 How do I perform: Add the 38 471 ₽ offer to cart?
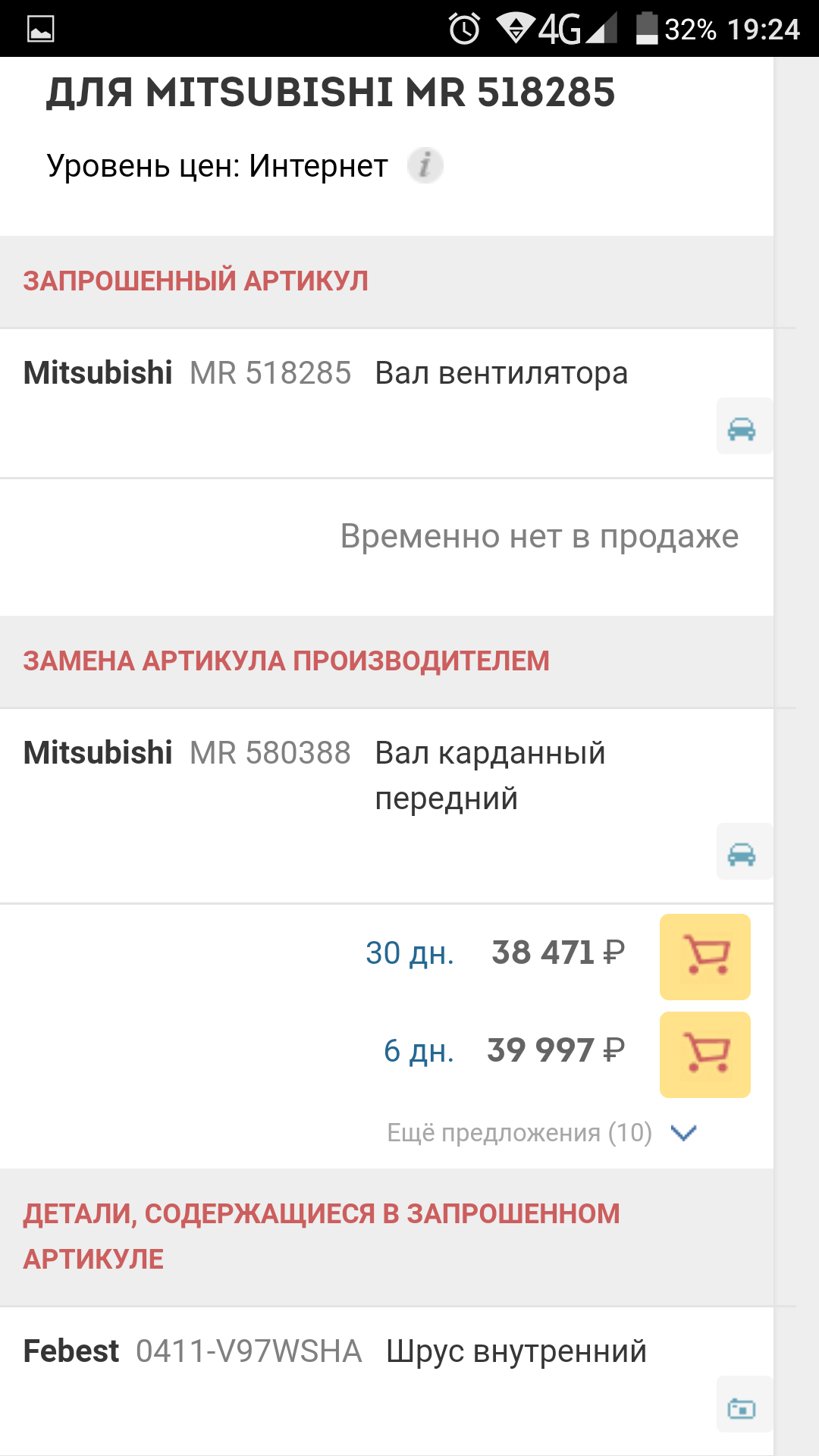(x=704, y=956)
